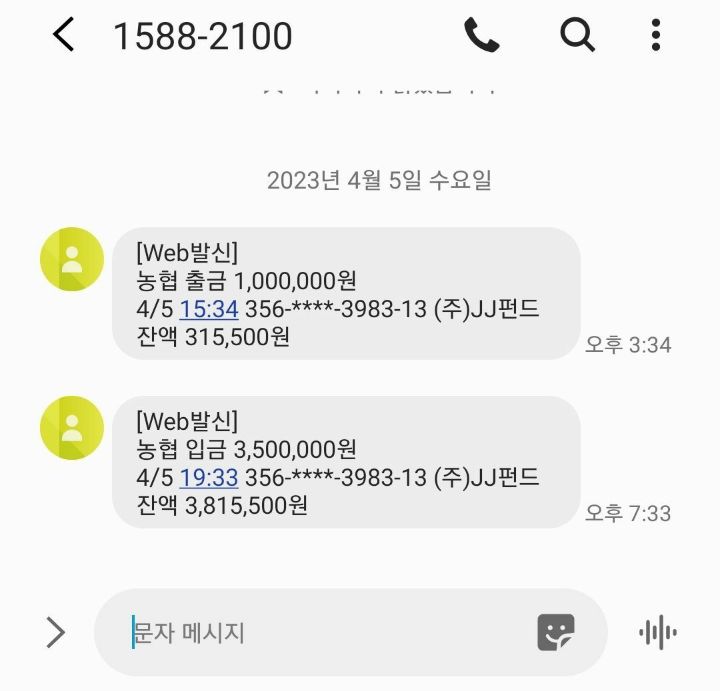Image resolution: width=720 pixels, height=691 pixels.
Task: Open sender avatar on the 출금 1,000,000원 message
Action: pos(72,259)
